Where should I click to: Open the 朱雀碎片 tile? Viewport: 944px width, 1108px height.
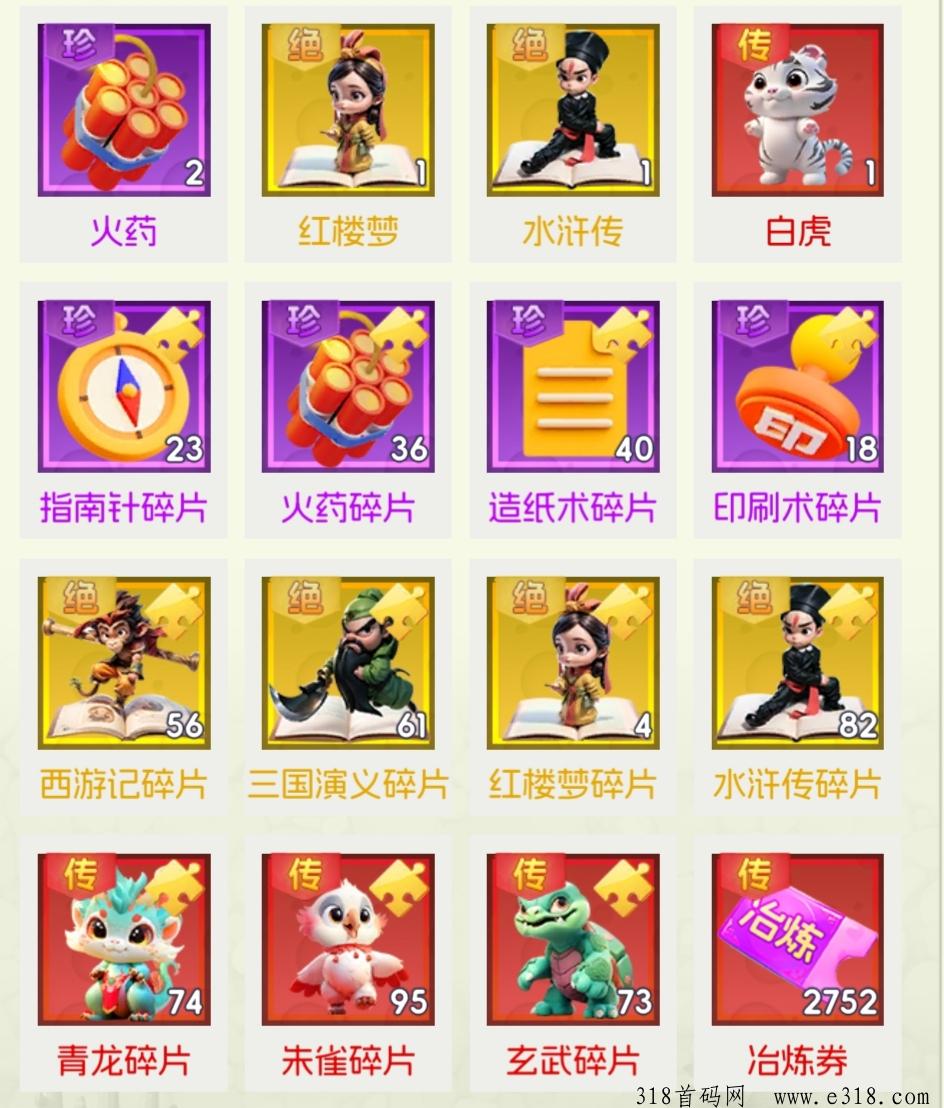(348, 940)
